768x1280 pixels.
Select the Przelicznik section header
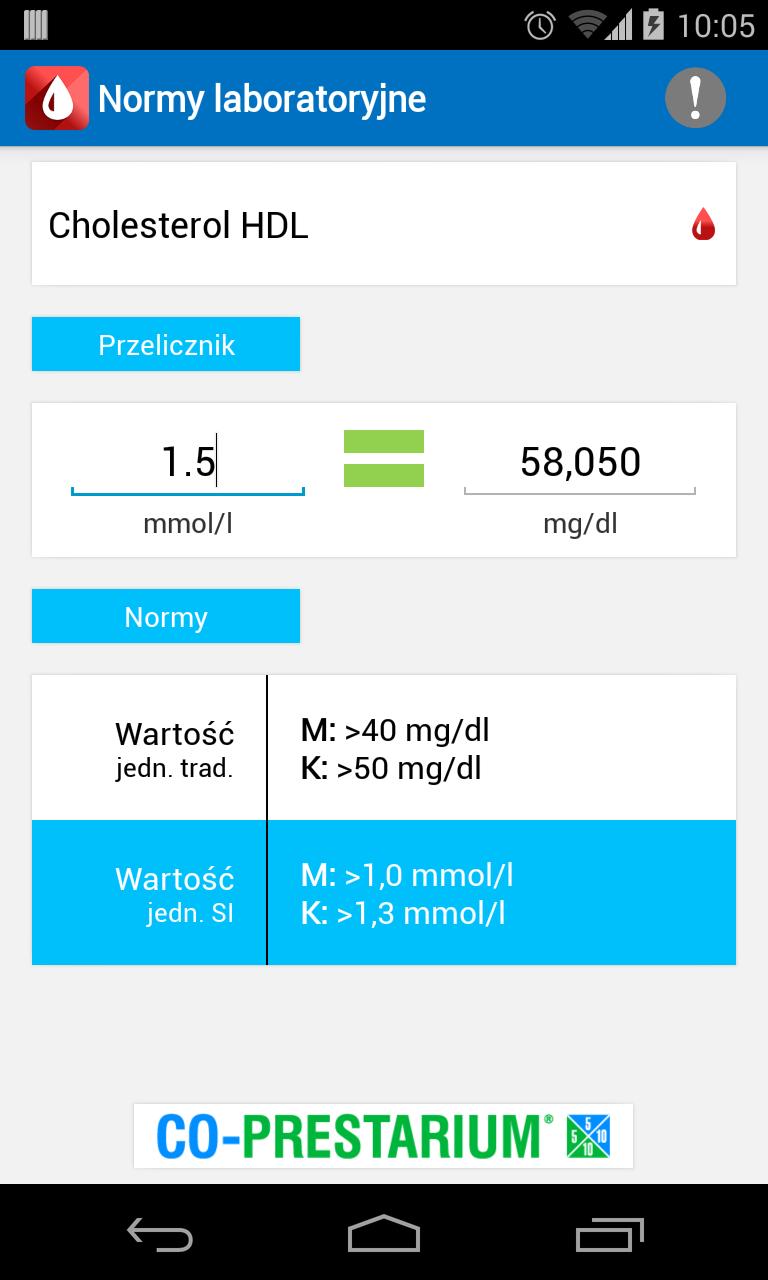(x=166, y=343)
